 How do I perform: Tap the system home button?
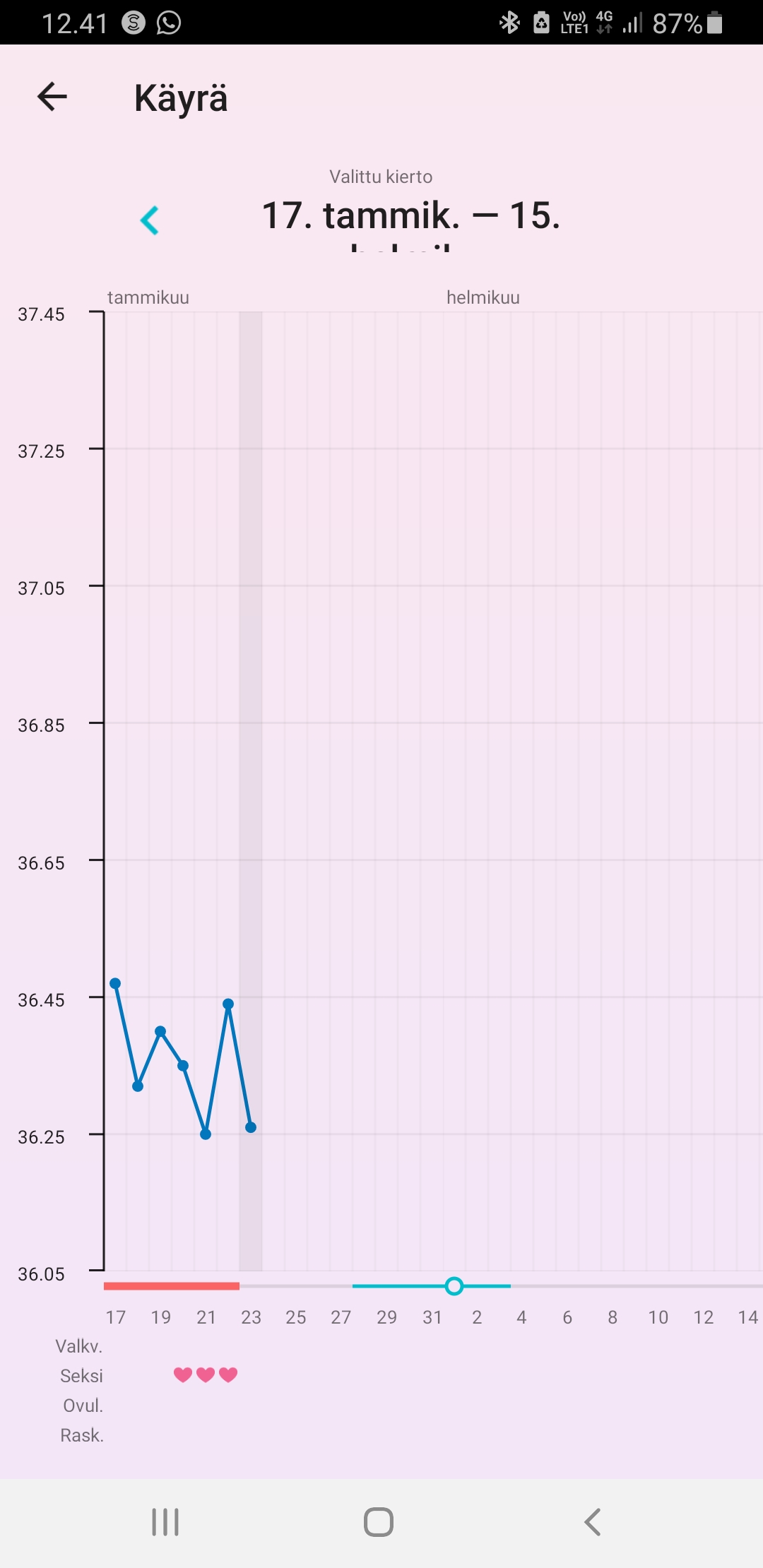[x=379, y=1522]
